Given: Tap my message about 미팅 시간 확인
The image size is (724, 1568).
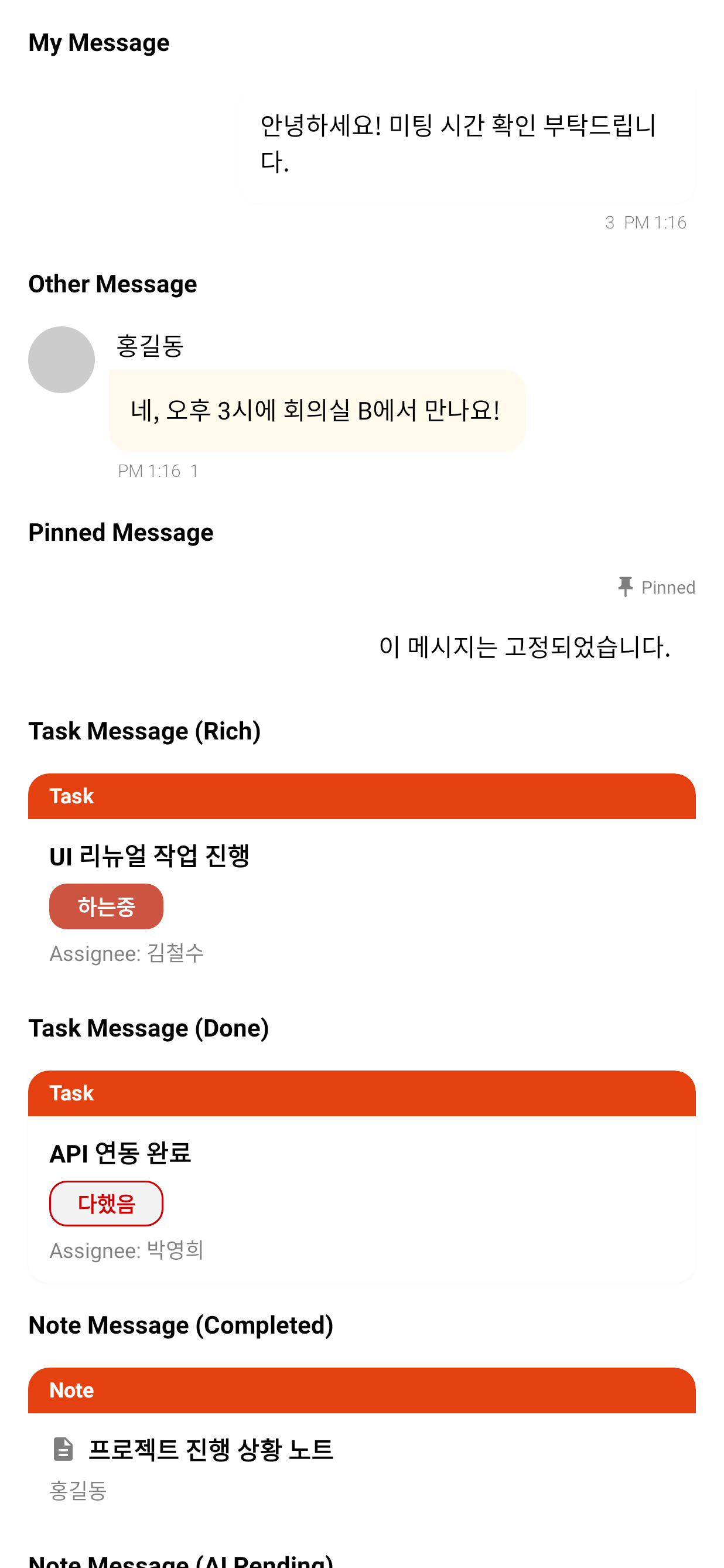Looking at the screenshot, I should [x=467, y=144].
